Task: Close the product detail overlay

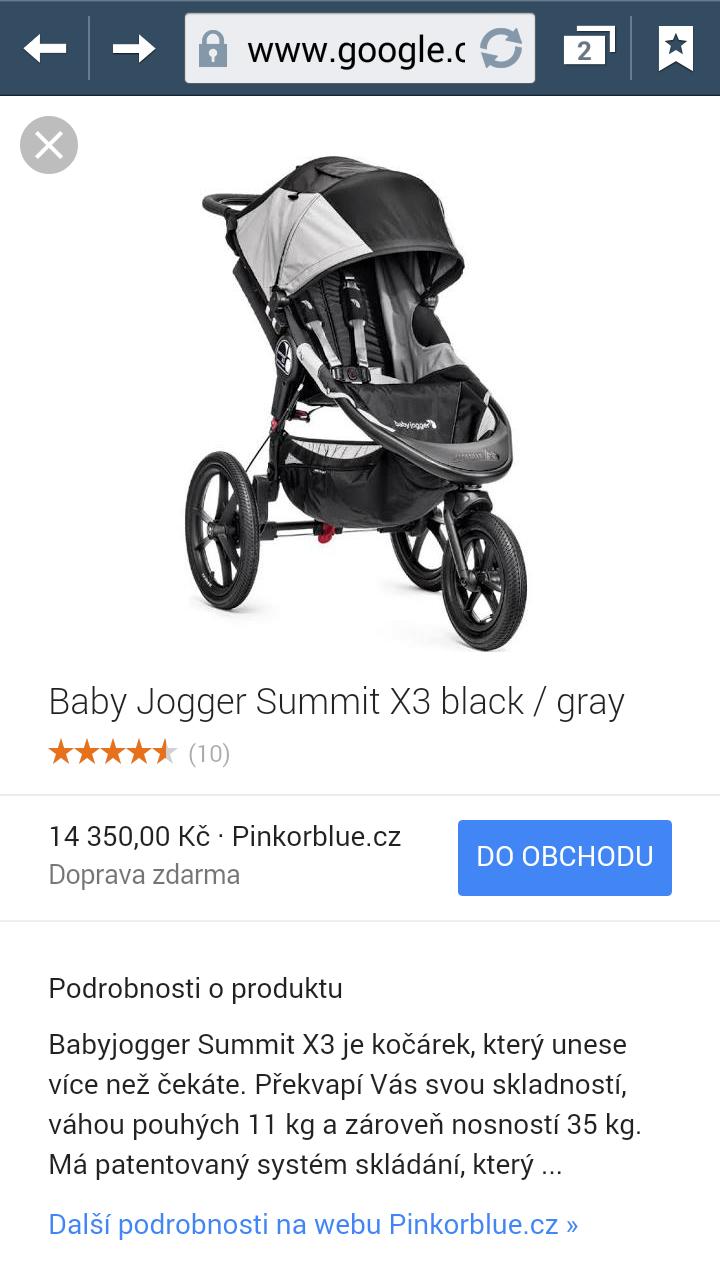Action: point(49,145)
